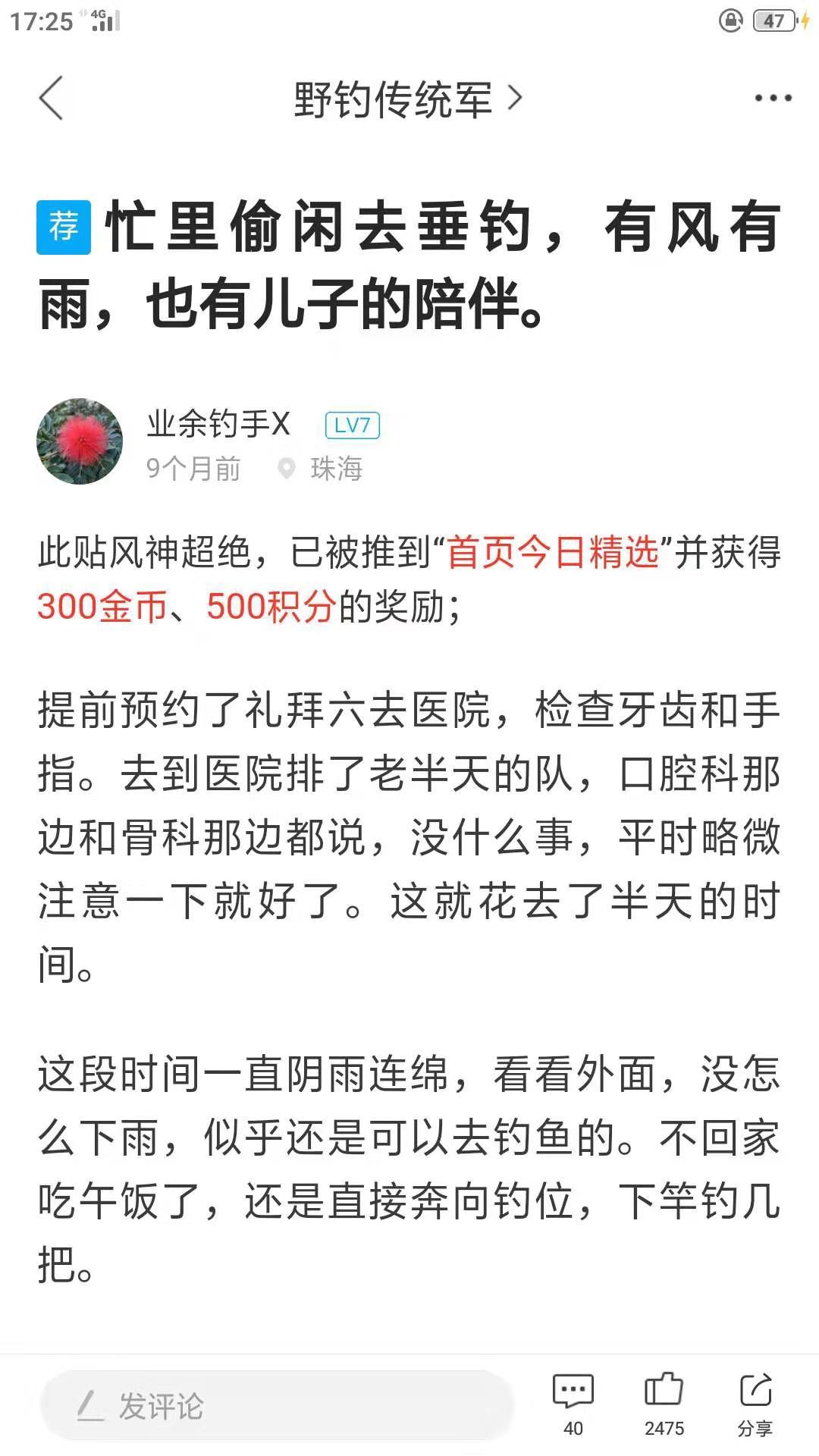Open 业余钓手X's profile via the avatar
The height and width of the screenshot is (1456, 819).
pos(80,441)
